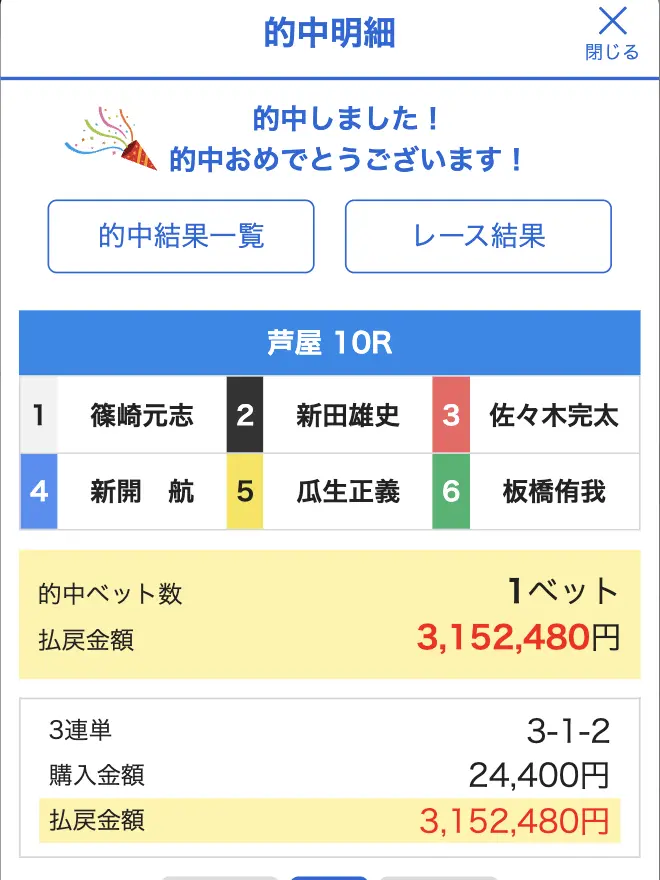View レース結果 for this race
Image resolution: width=660 pixels, height=880 pixels.
click(x=478, y=236)
